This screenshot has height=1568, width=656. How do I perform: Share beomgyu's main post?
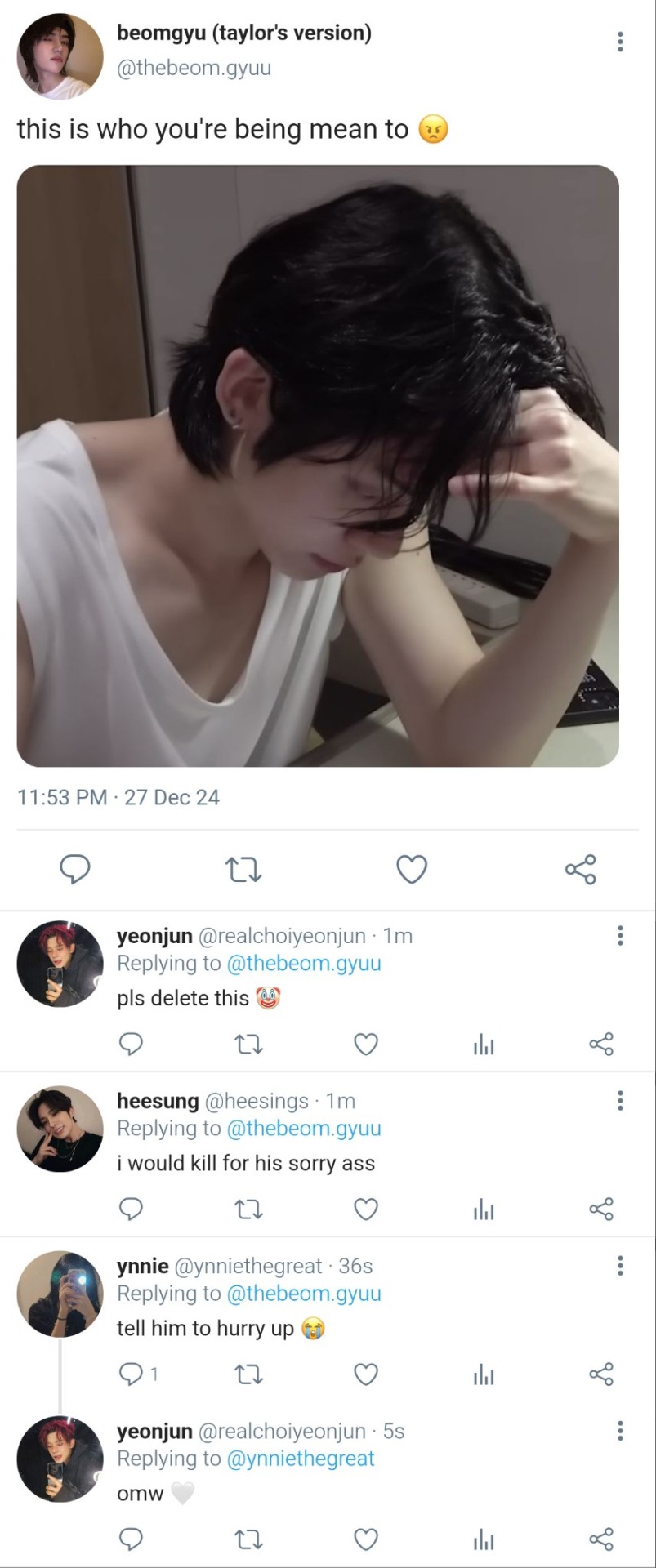[x=581, y=870]
